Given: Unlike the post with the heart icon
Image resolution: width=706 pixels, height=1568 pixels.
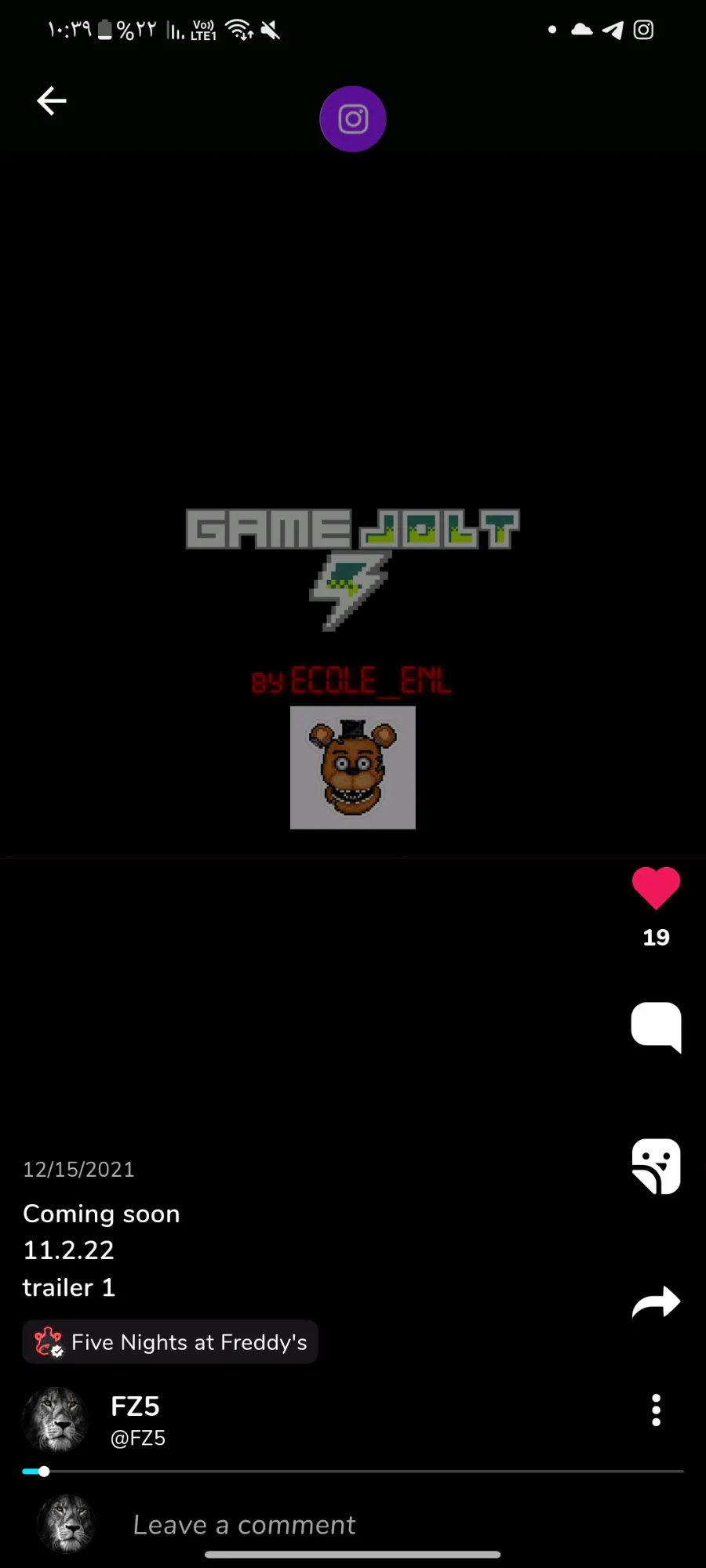Looking at the screenshot, I should click(657, 888).
